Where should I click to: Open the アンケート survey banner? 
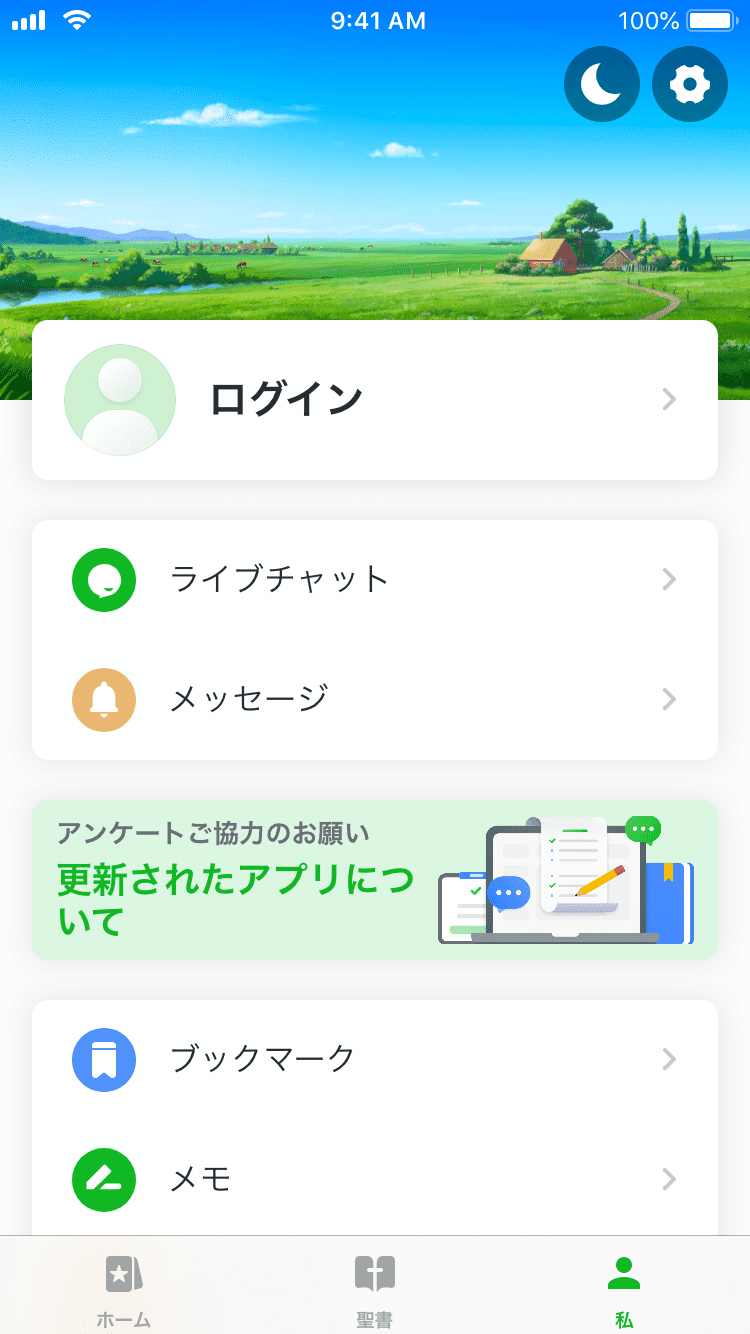[375, 880]
